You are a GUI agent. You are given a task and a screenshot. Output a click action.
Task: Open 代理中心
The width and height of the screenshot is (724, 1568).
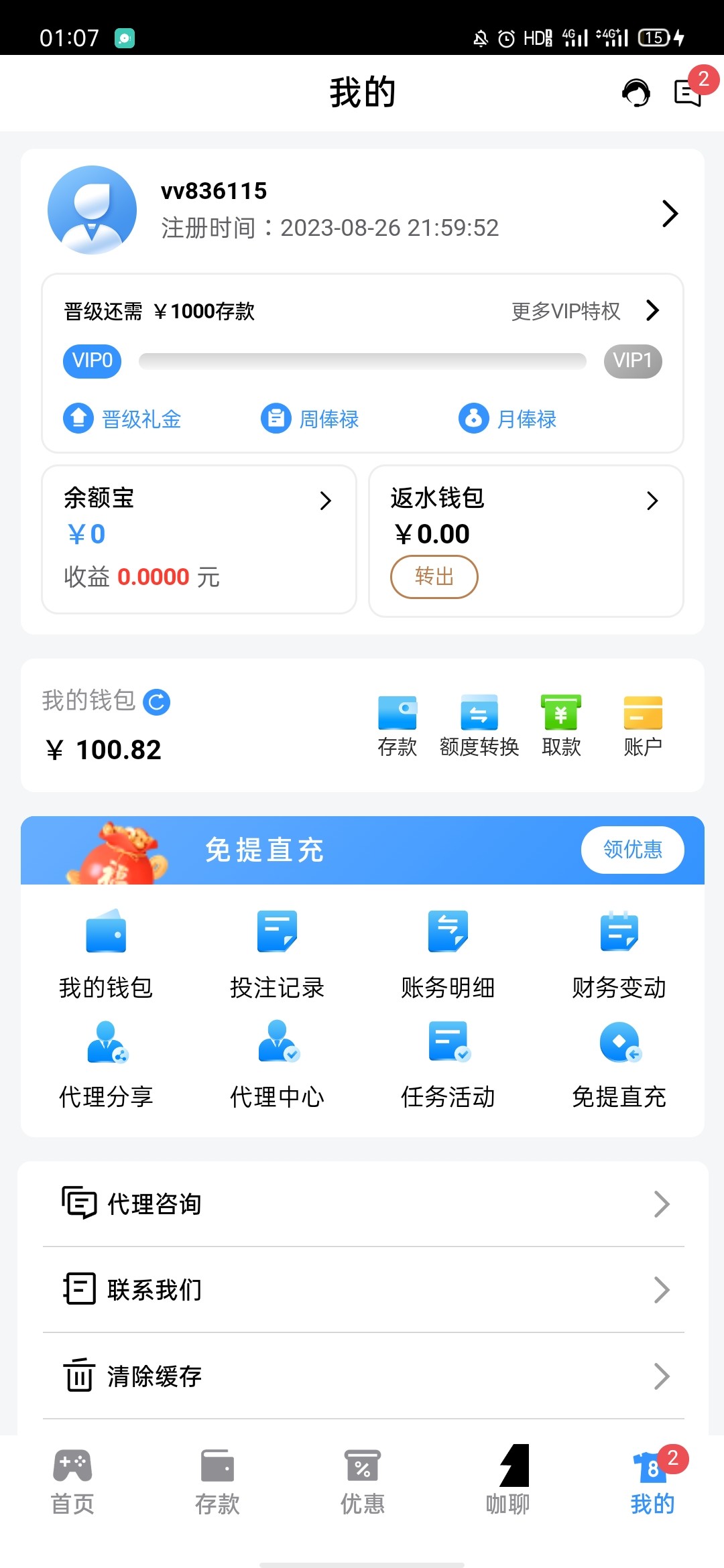[277, 1063]
